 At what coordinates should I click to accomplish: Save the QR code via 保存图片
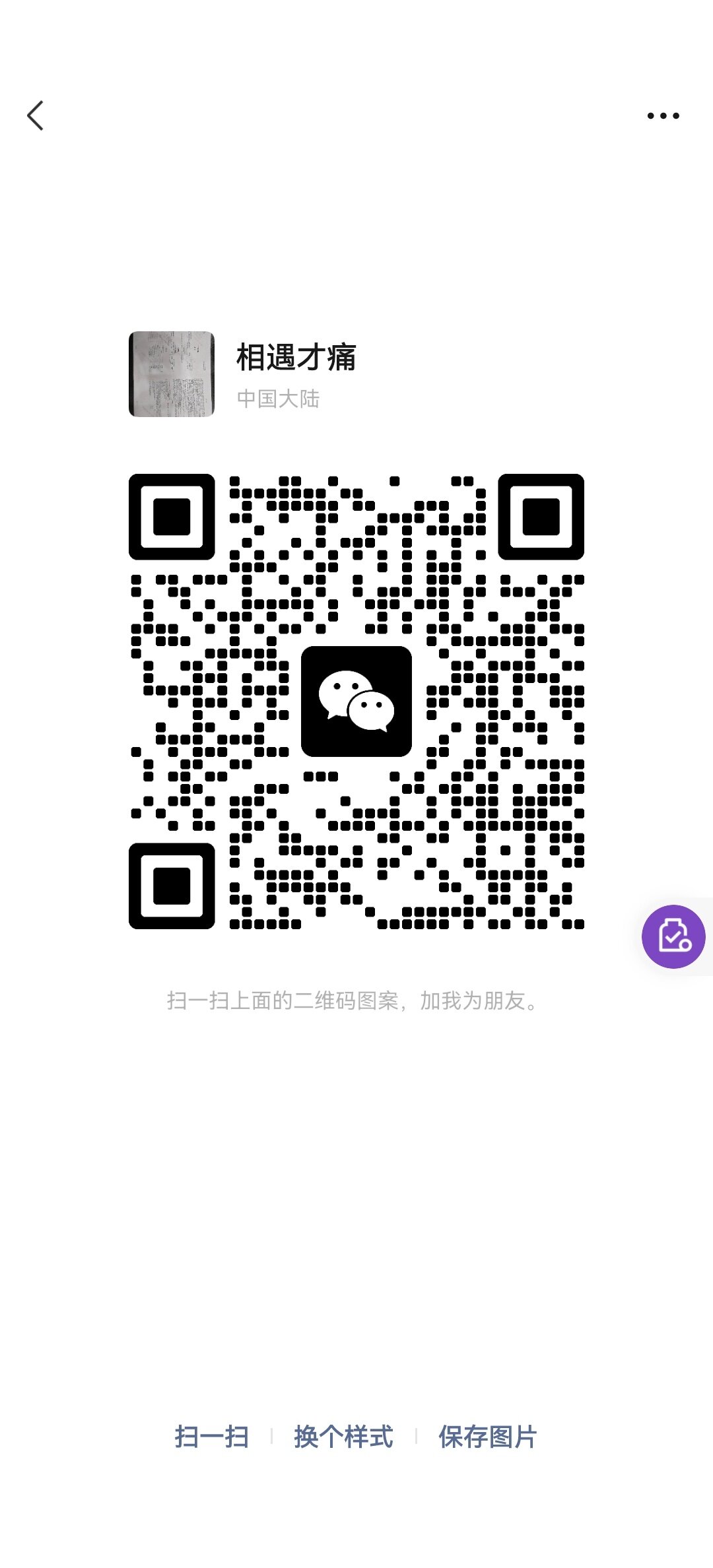pos(488,1437)
